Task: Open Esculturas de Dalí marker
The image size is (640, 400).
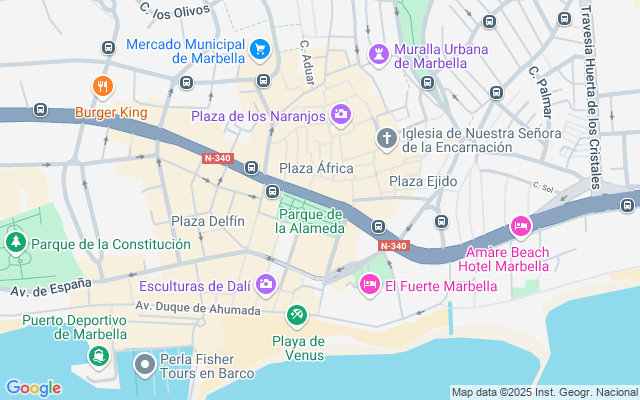Action: (x=266, y=285)
